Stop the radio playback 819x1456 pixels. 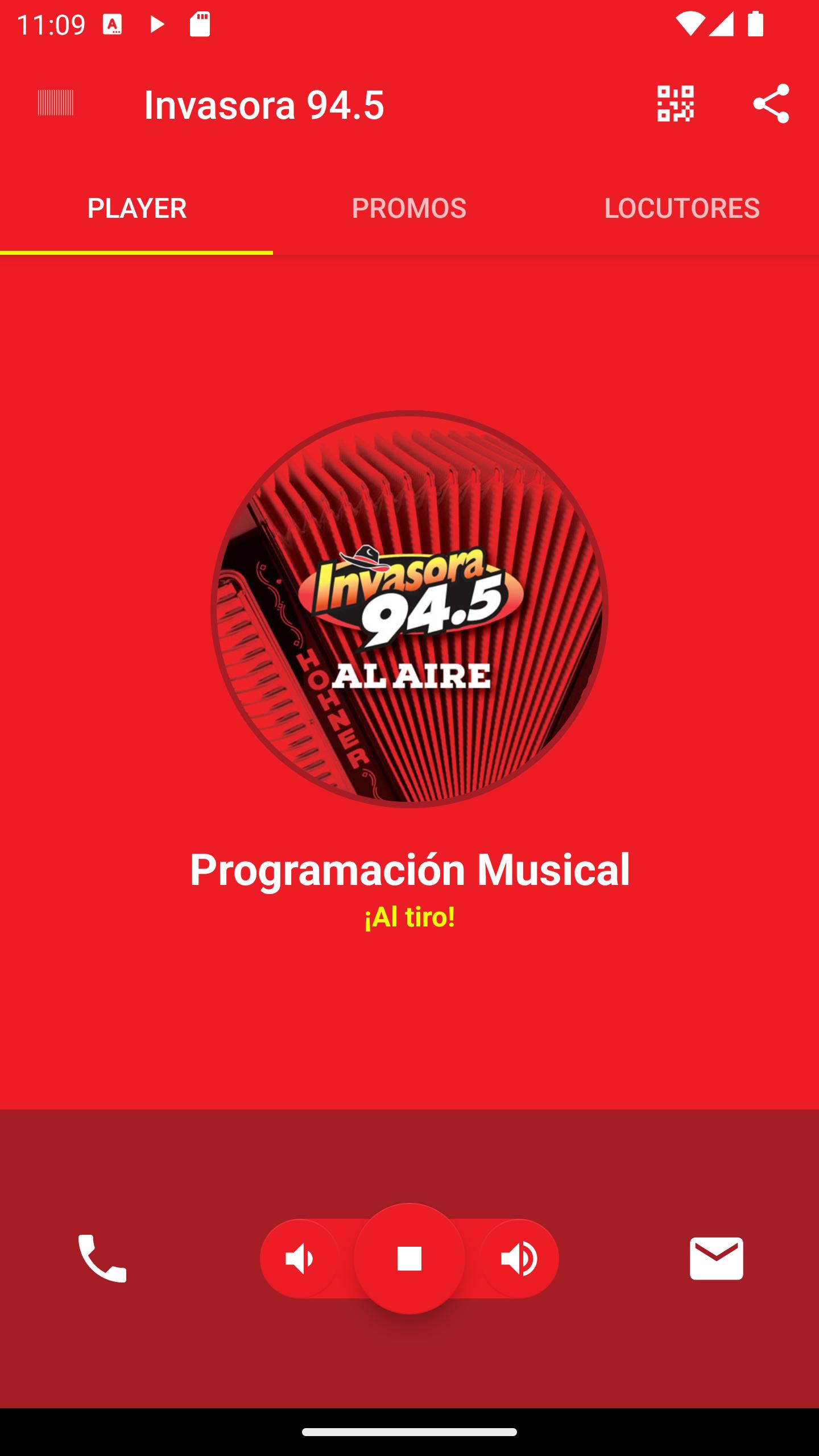pyautogui.click(x=409, y=1259)
